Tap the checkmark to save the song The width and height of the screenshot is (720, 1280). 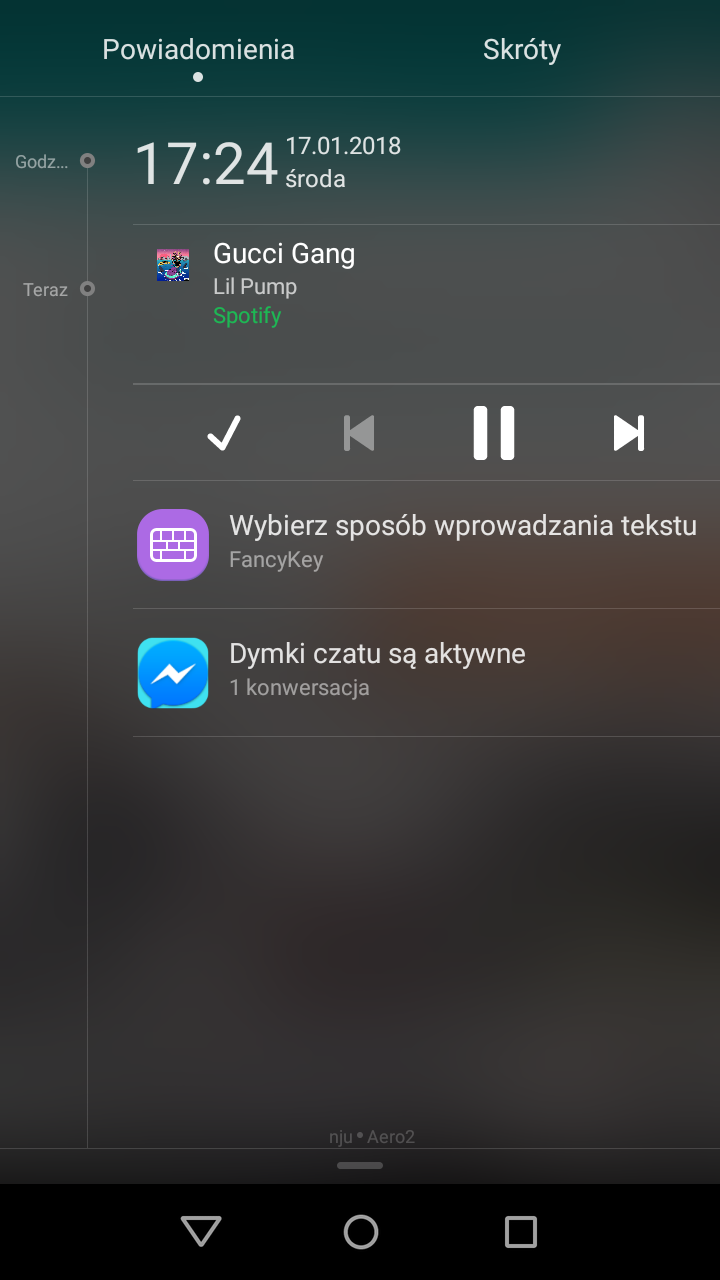pyautogui.click(x=224, y=433)
